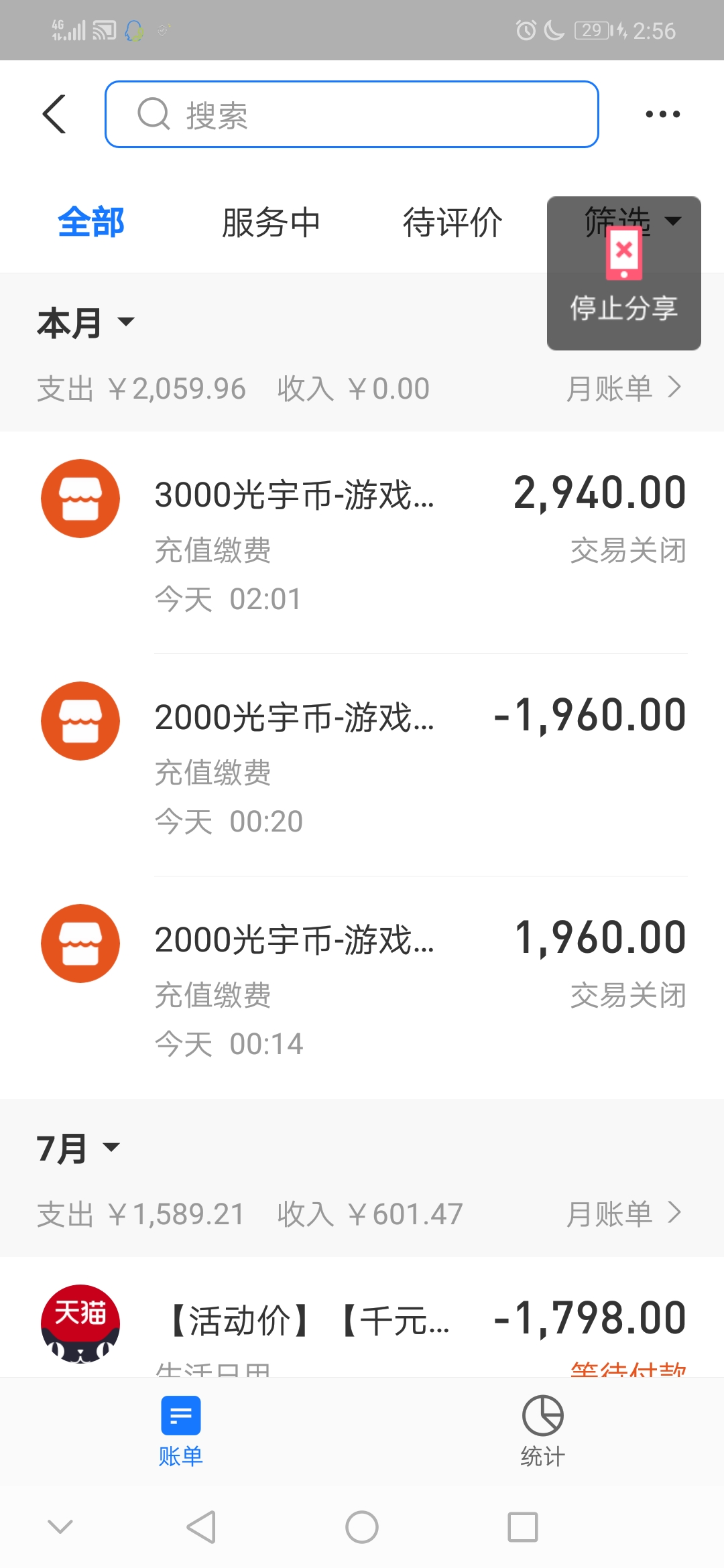Tap the 搜索 search box
The image size is (724, 1568).
tap(351, 114)
